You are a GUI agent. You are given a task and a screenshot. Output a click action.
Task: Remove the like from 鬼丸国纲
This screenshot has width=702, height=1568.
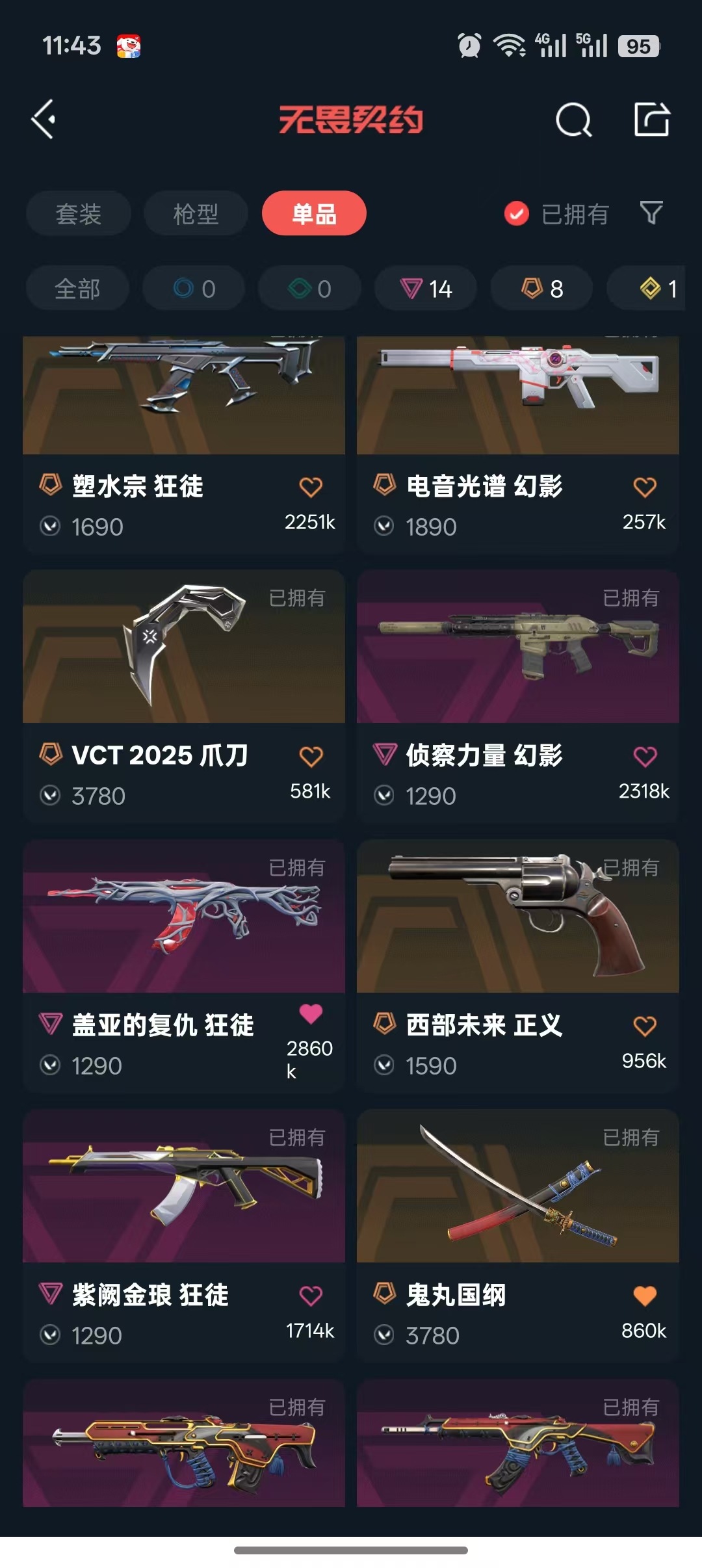pos(645,1296)
